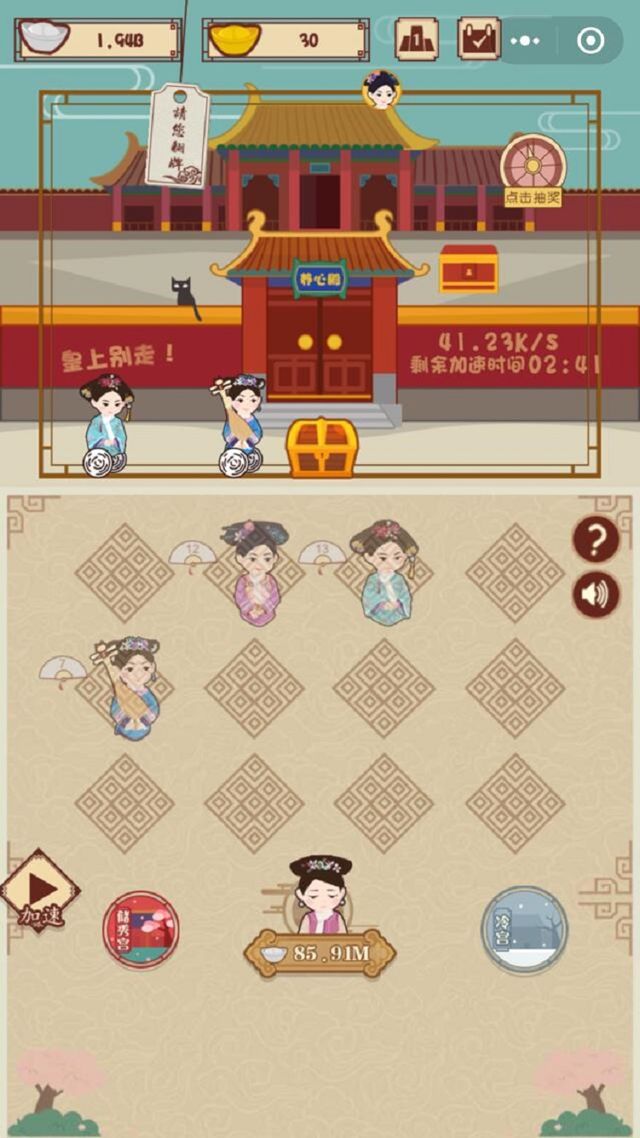Close the mini program

click(x=590, y=41)
